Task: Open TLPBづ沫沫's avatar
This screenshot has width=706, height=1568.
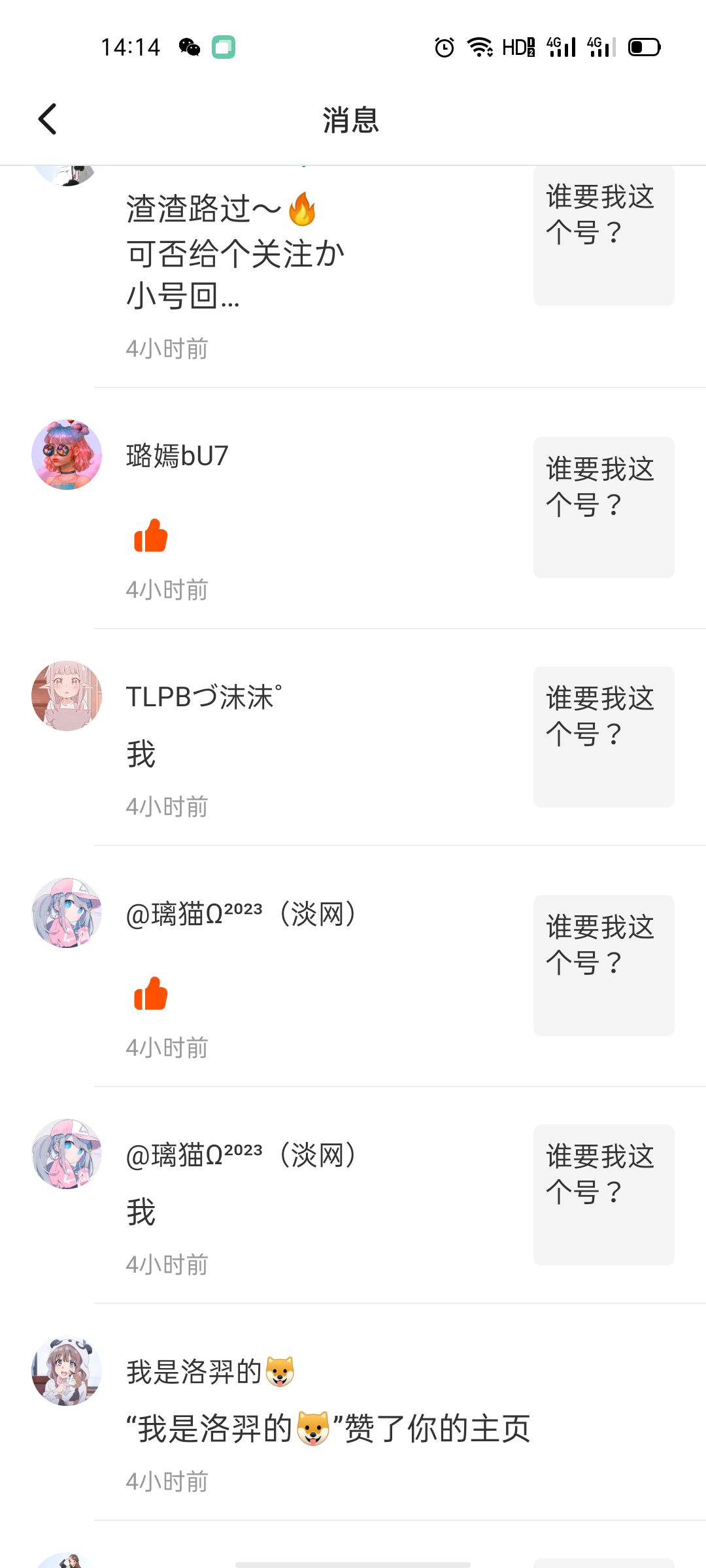Action: coord(67,696)
